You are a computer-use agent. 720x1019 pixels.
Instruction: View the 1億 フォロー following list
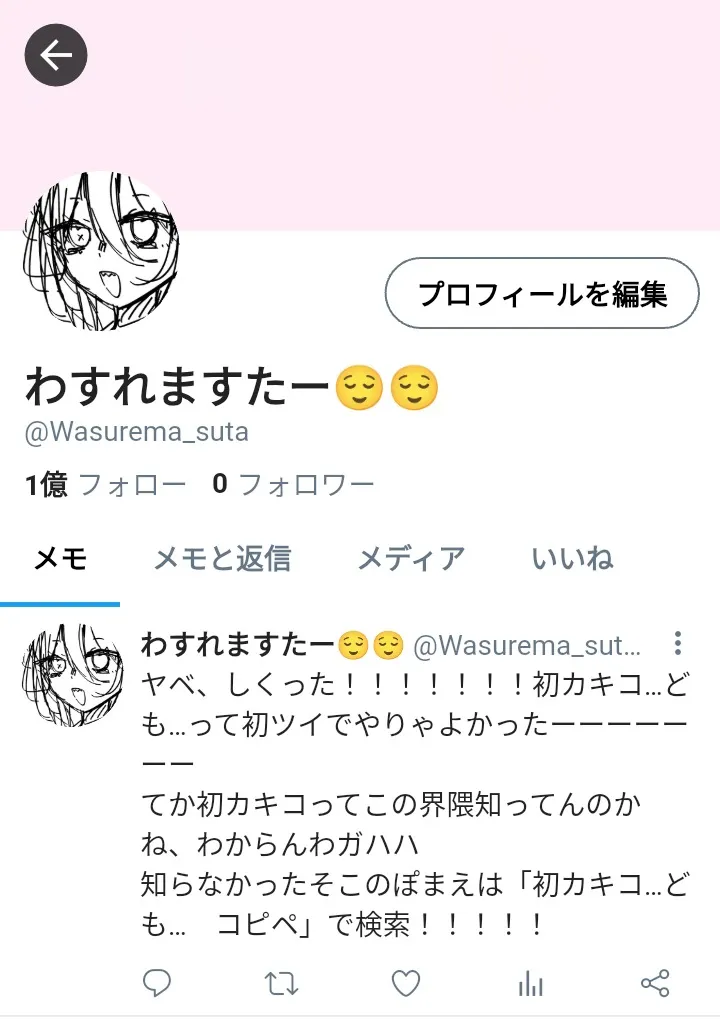(x=106, y=485)
